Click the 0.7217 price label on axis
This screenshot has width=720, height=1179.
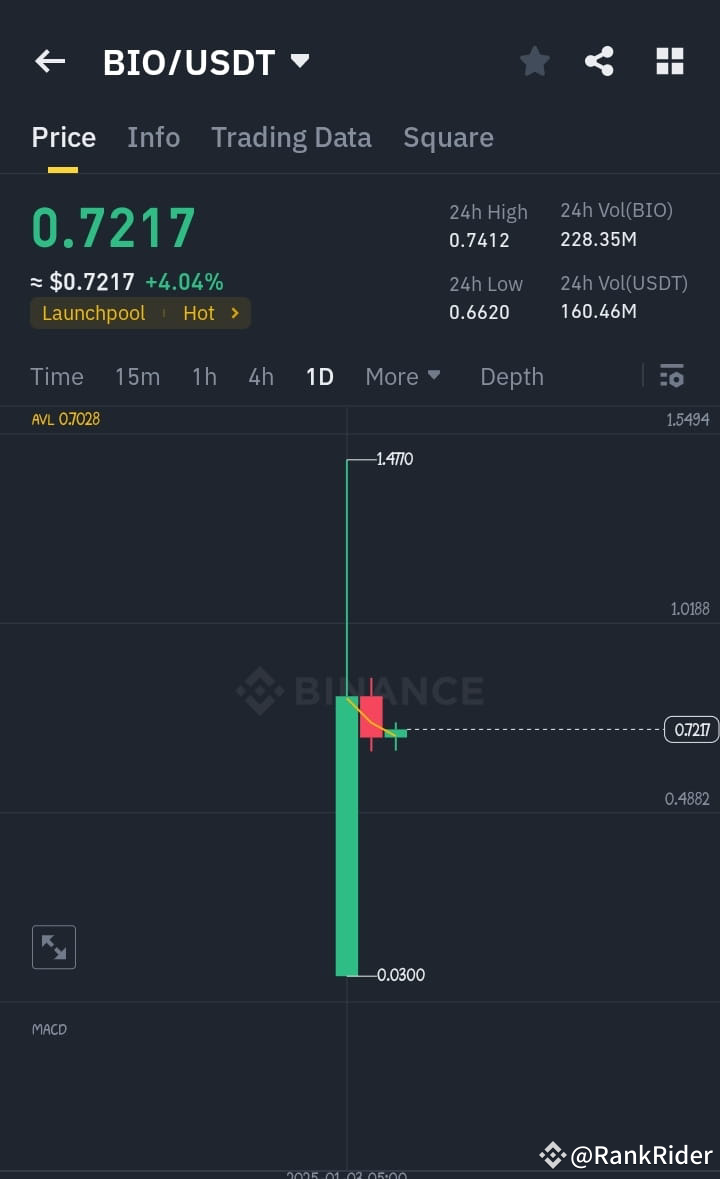click(x=690, y=730)
